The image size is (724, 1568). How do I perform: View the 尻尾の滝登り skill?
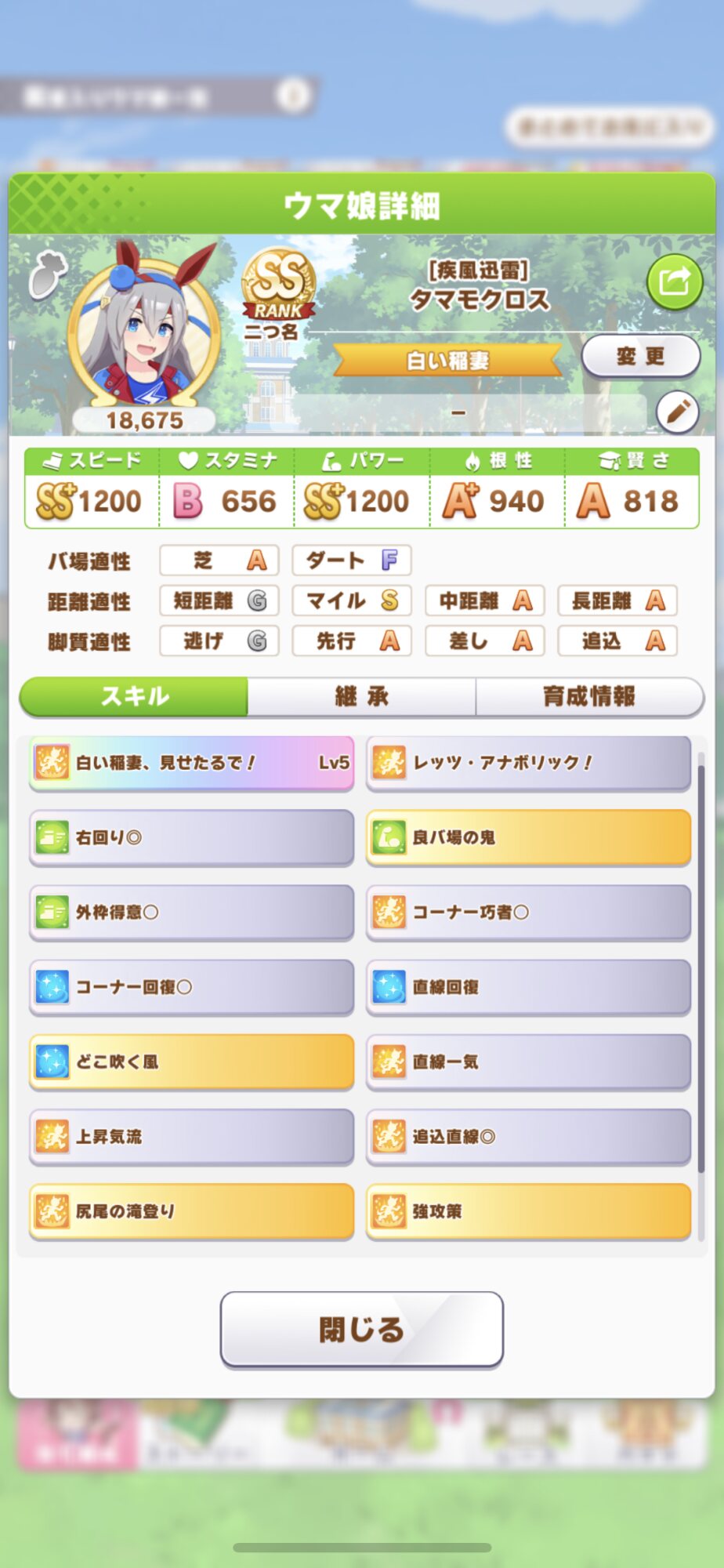191,1211
